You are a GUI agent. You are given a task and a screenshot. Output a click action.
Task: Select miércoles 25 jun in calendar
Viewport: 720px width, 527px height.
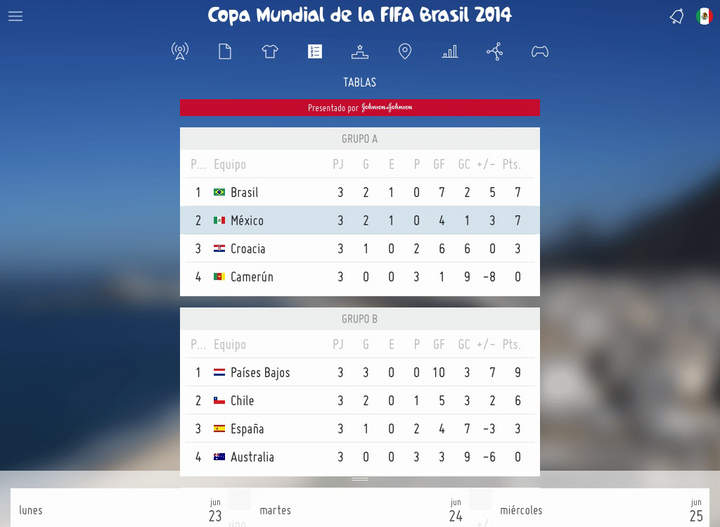[x=600, y=510]
